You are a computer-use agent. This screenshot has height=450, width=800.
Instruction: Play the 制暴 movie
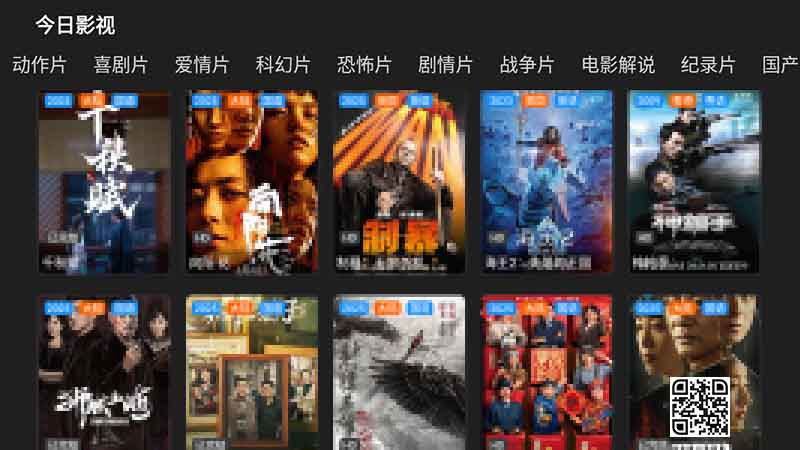(x=399, y=182)
